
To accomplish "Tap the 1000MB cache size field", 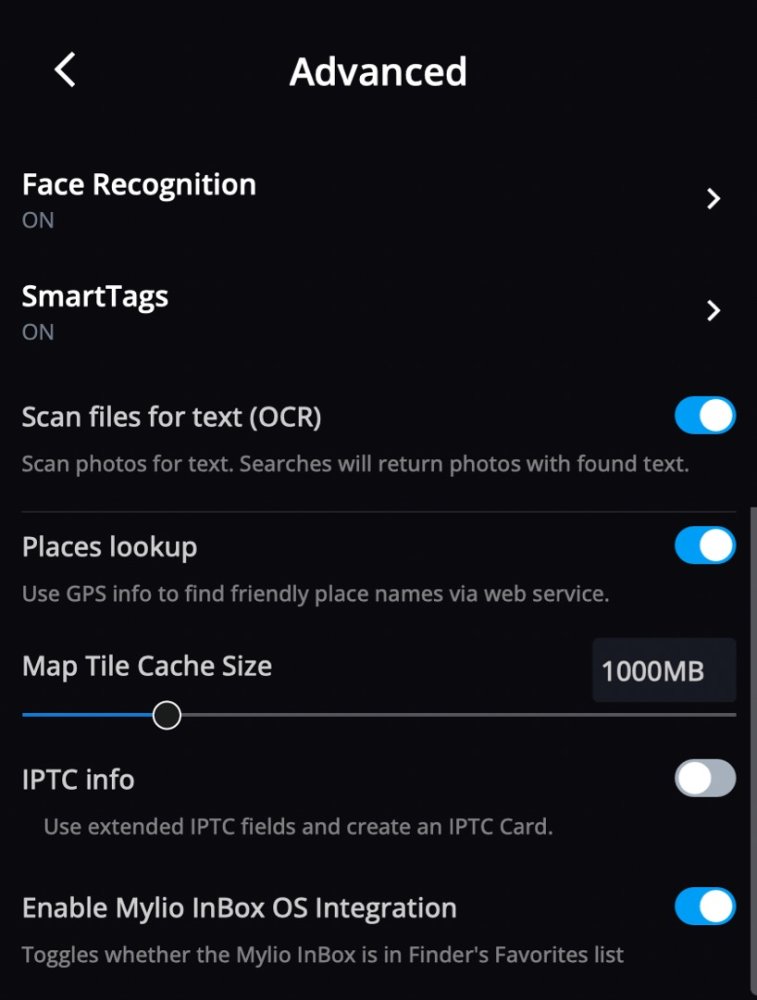I will coord(664,671).
